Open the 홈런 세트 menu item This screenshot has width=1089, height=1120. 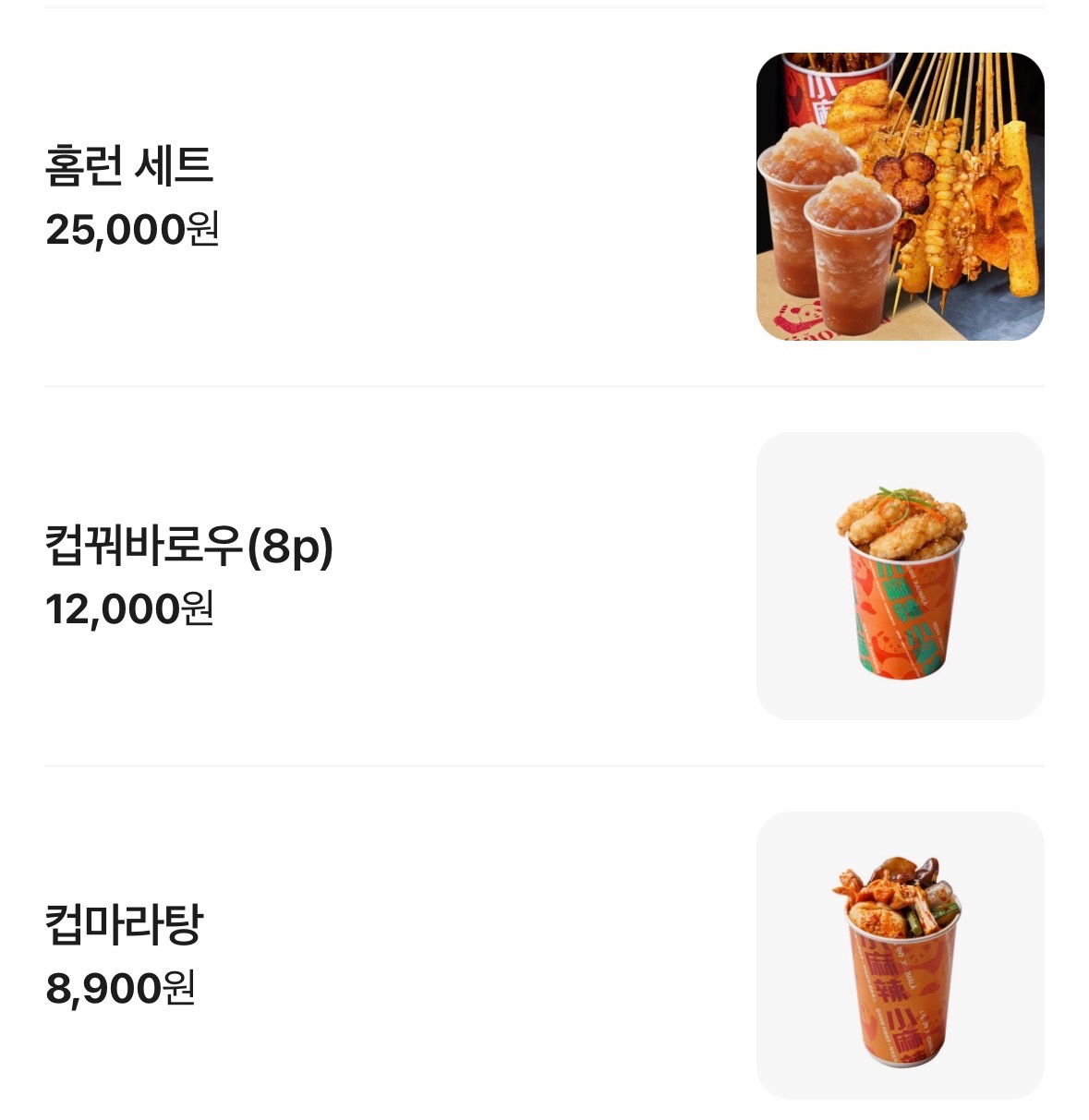(x=129, y=167)
